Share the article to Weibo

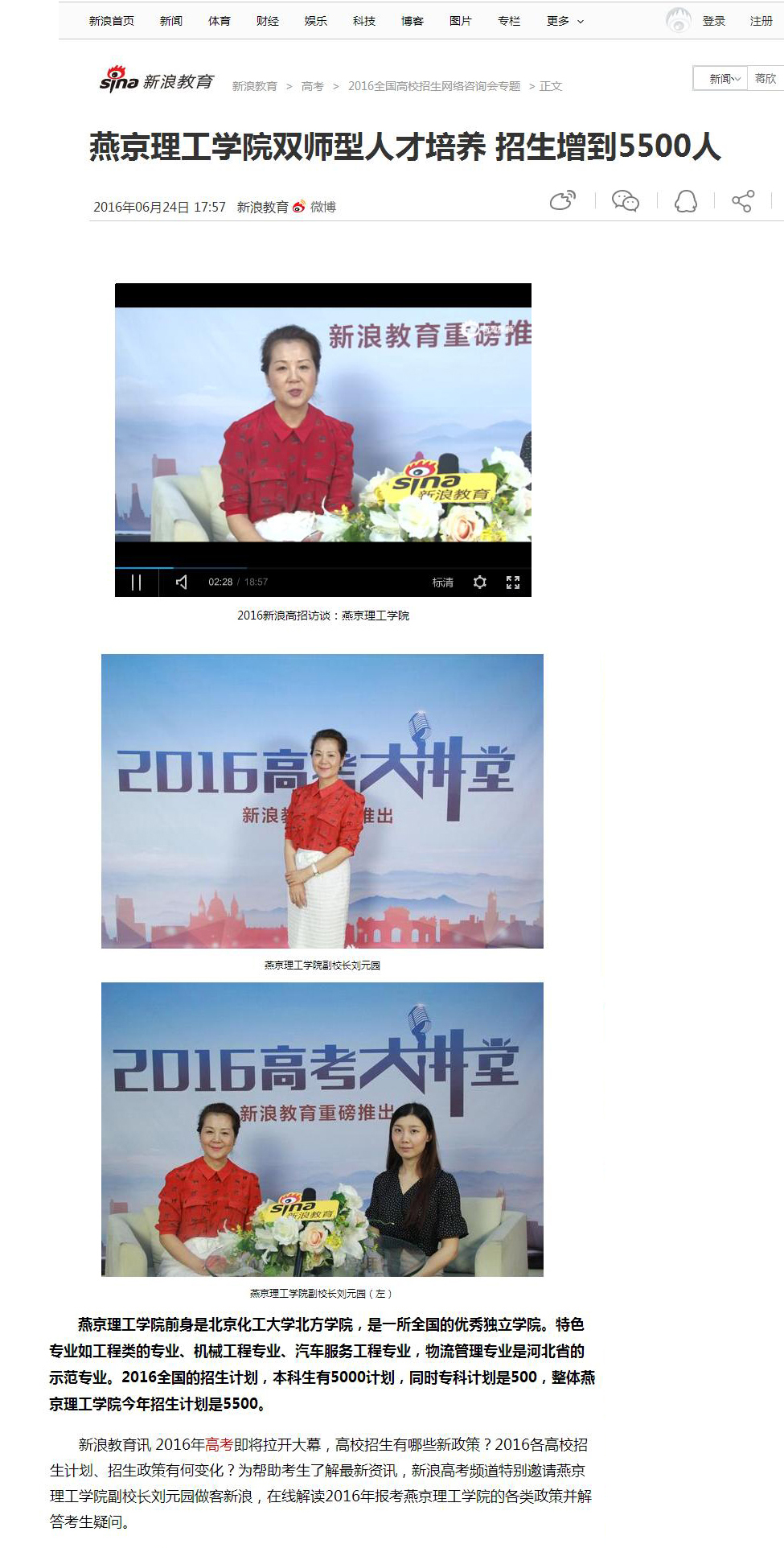(x=563, y=202)
